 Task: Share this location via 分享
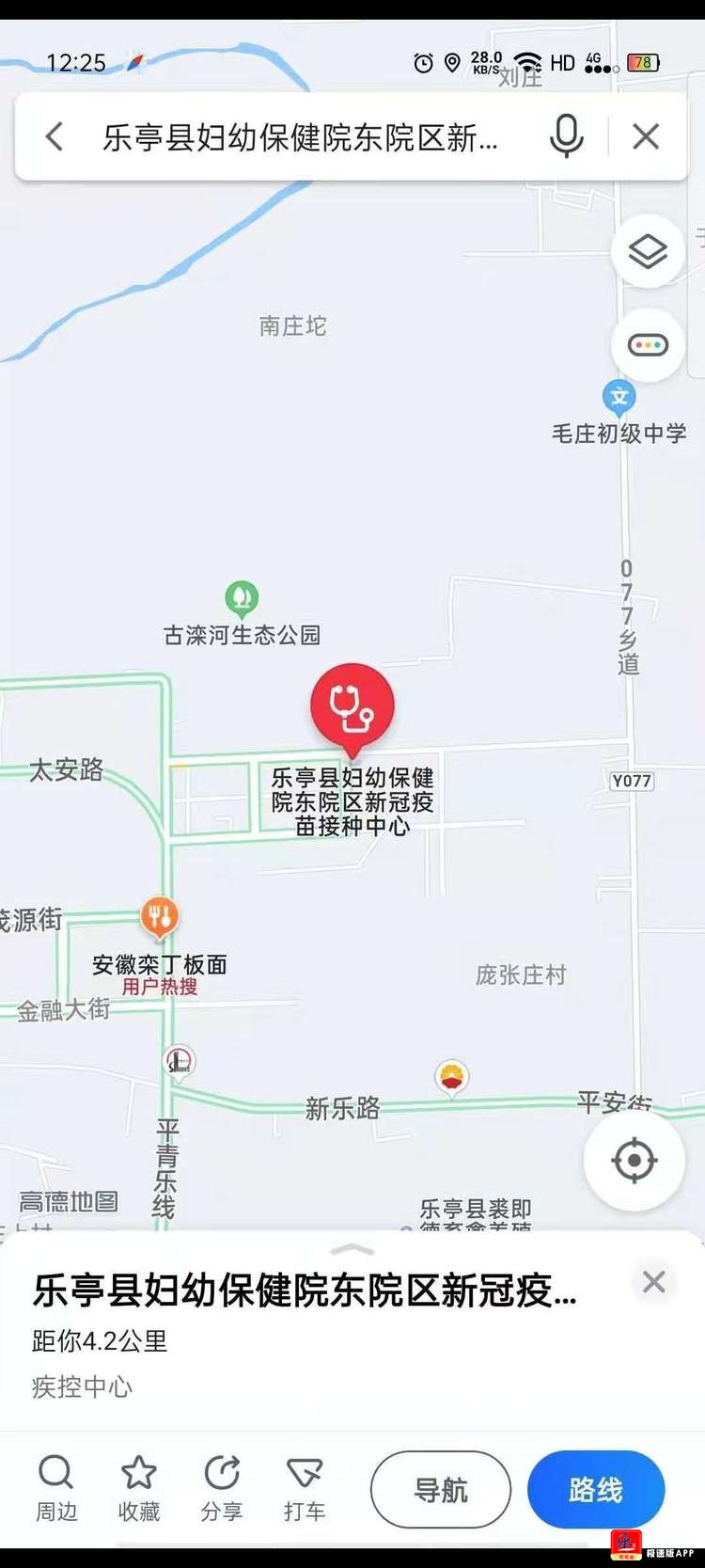click(x=222, y=1488)
